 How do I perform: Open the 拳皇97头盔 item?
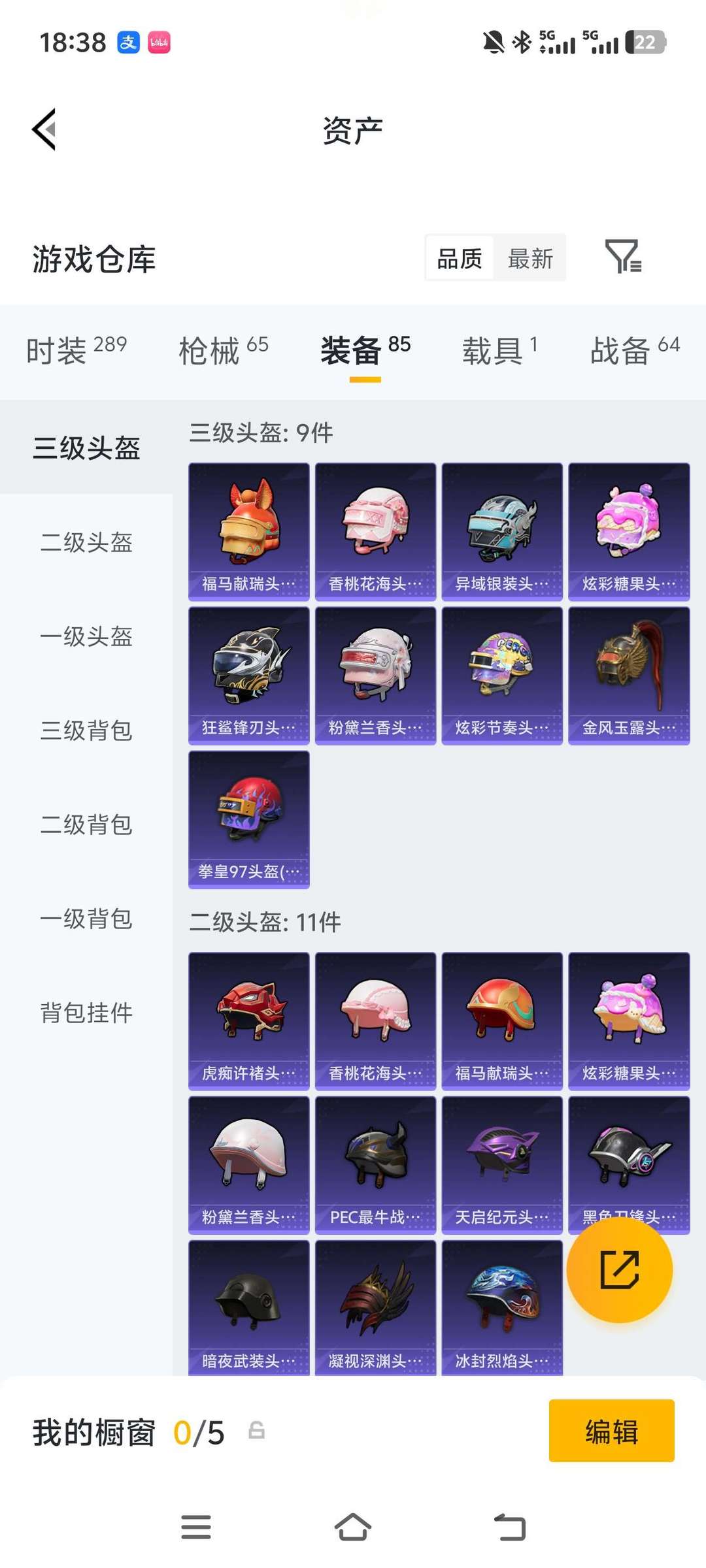point(248,819)
